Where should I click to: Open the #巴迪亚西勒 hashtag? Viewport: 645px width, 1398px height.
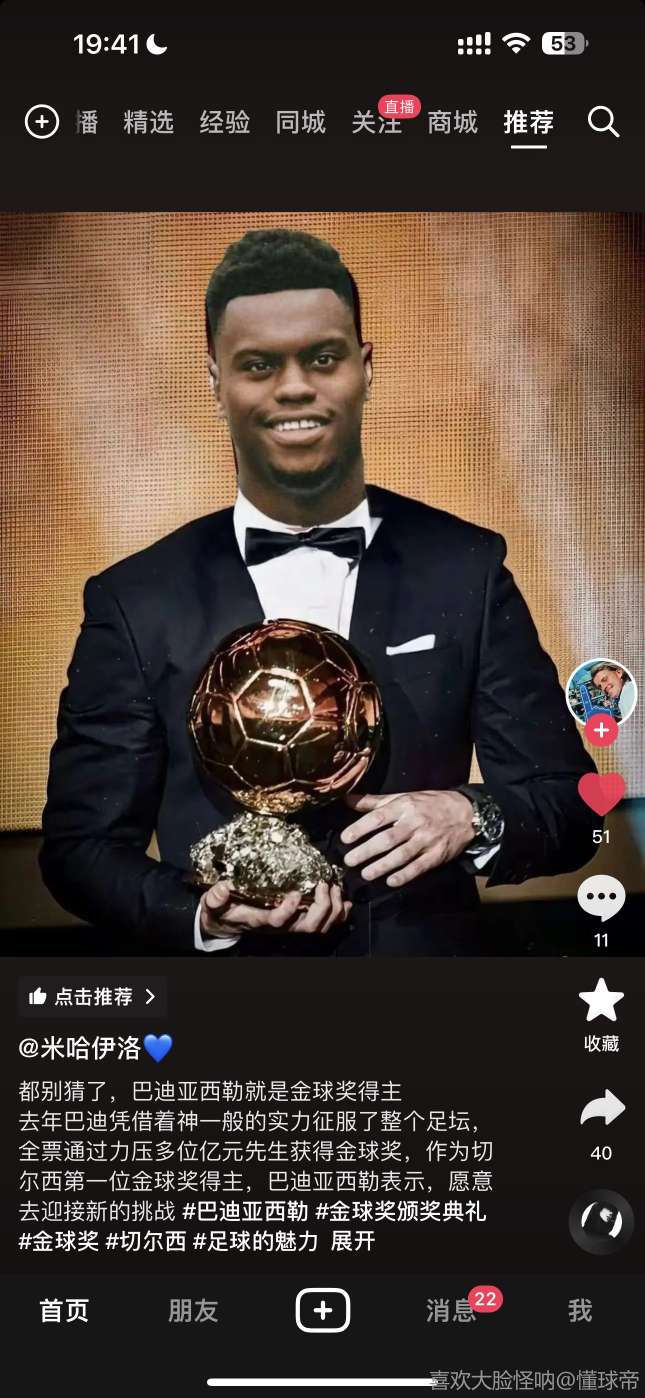click(x=245, y=1212)
